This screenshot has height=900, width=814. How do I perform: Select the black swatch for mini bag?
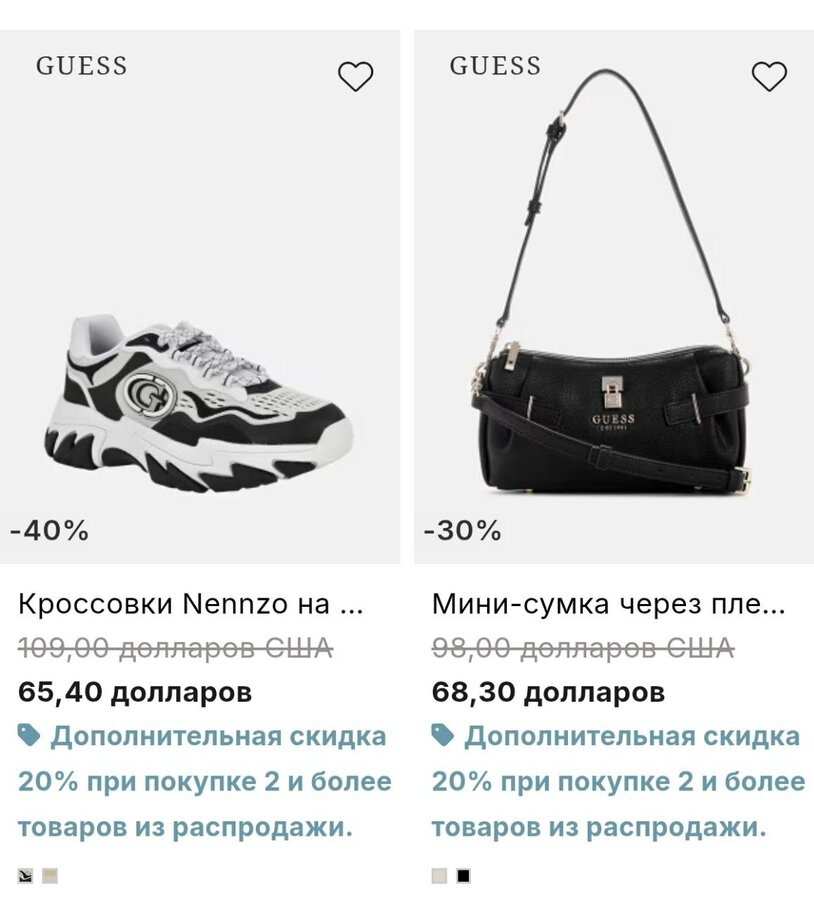pos(463,876)
